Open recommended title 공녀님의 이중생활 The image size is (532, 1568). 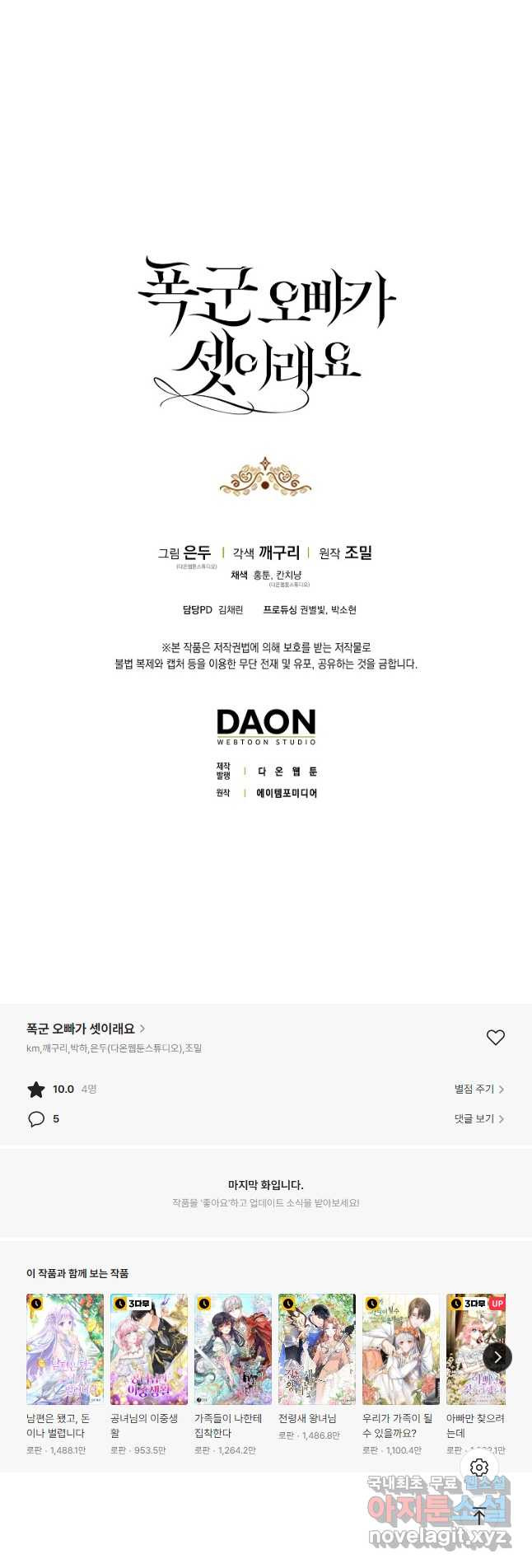click(x=149, y=1350)
